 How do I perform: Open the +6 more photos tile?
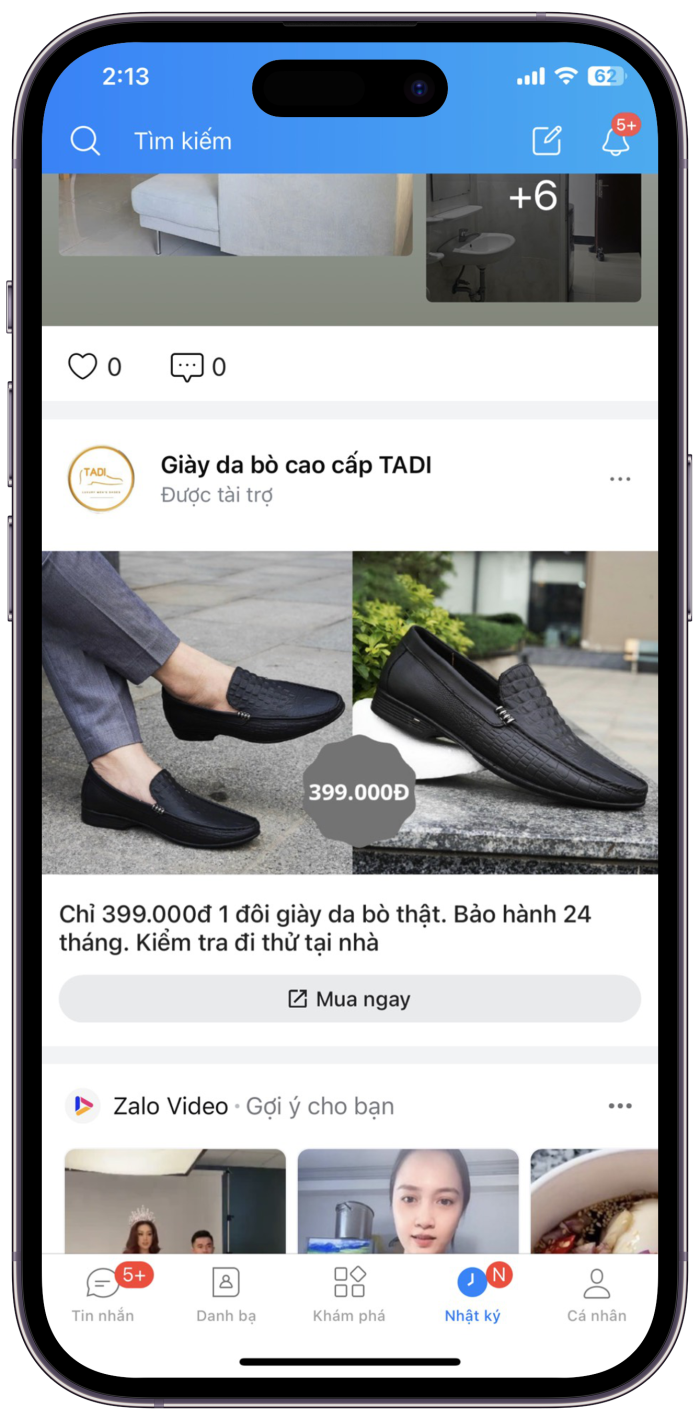click(x=533, y=237)
